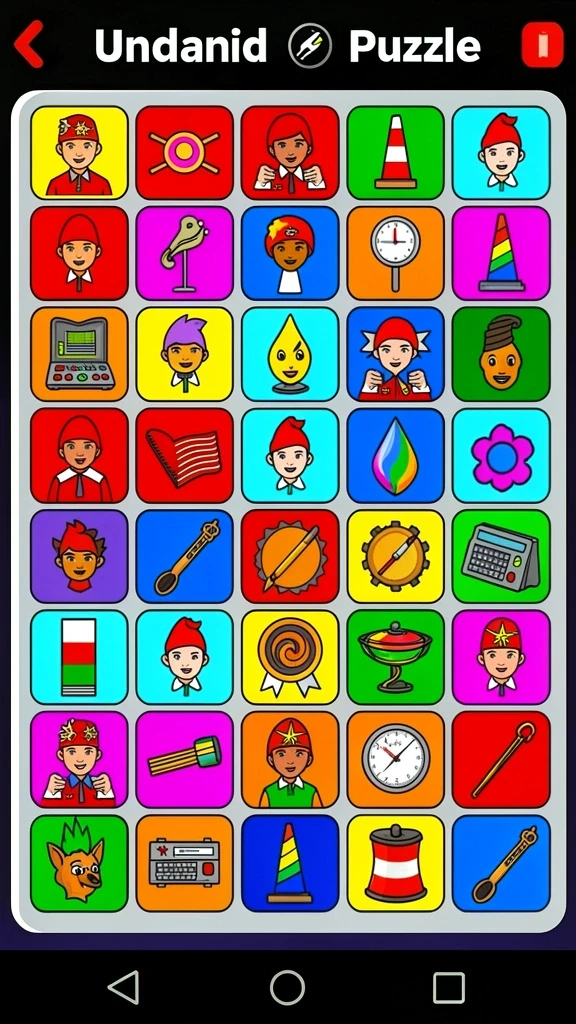Choose the purple-haired character on yellow tile
This screenshot has width=576, height=1024.
coord(184,354)
